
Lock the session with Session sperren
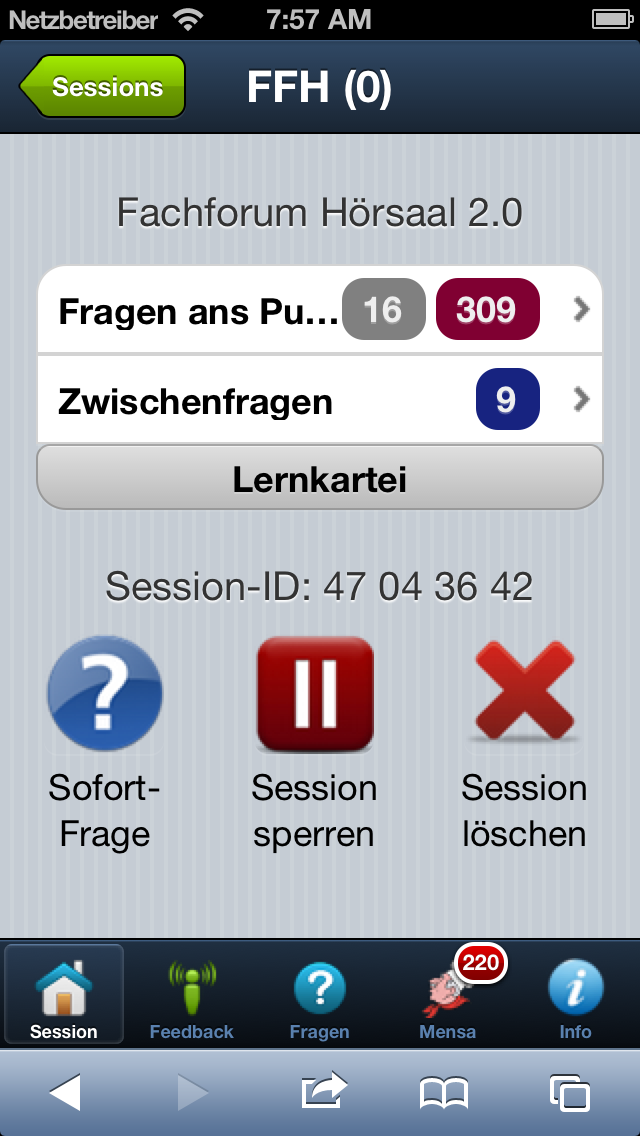coord(315,695)
